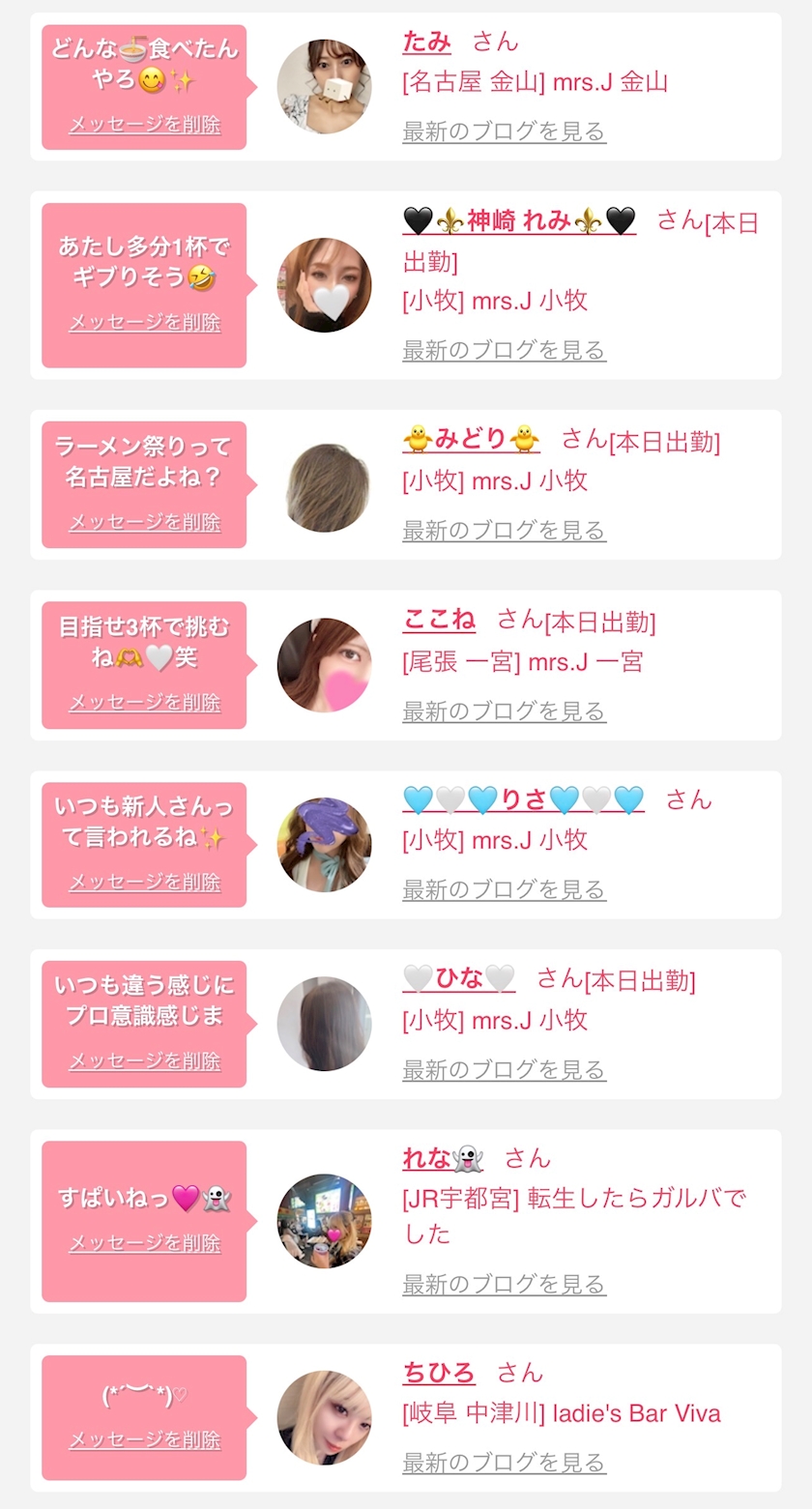Tap りさ's profile photo
The width and height of the screenshot is (812, 1509).
pos(324,844)
